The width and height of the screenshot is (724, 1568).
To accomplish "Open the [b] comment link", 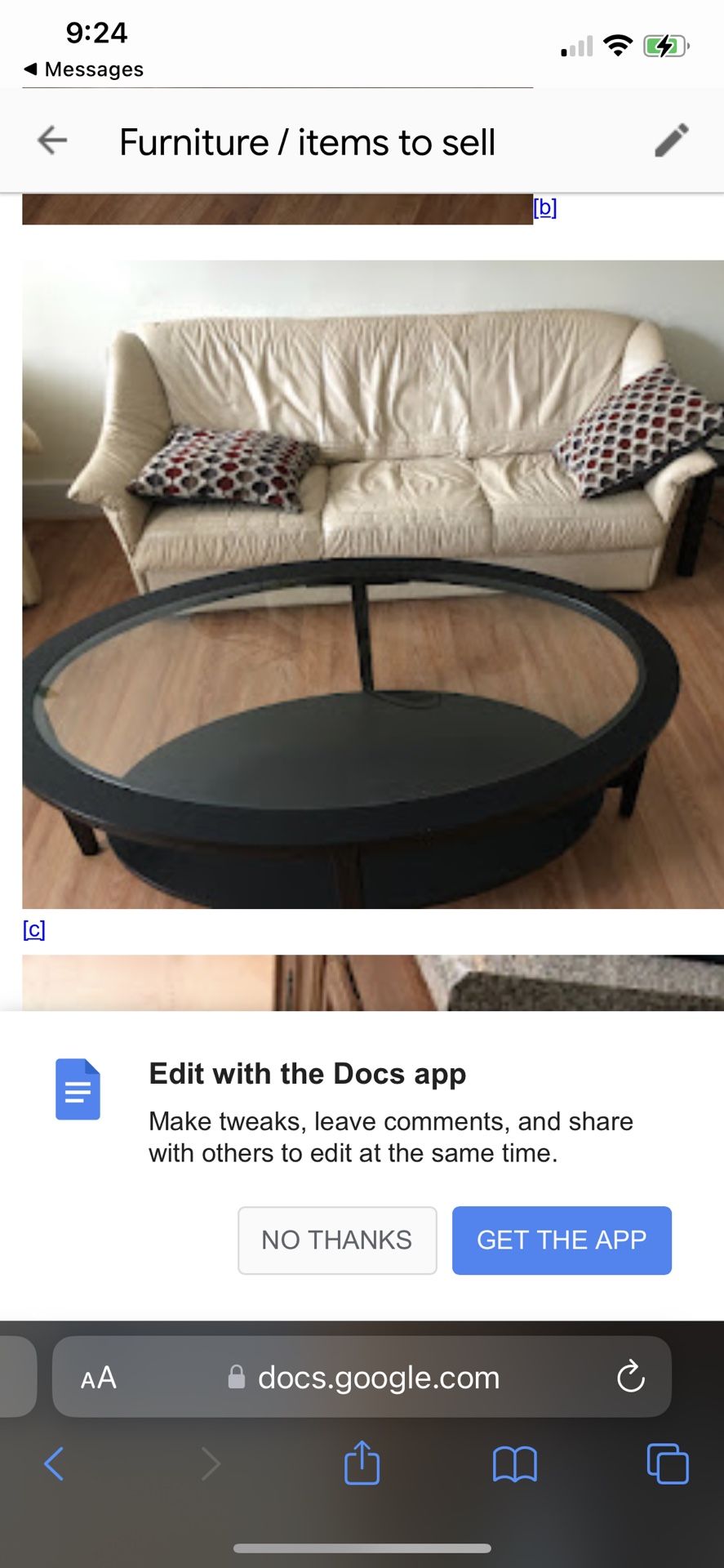I will pos(544,207).
